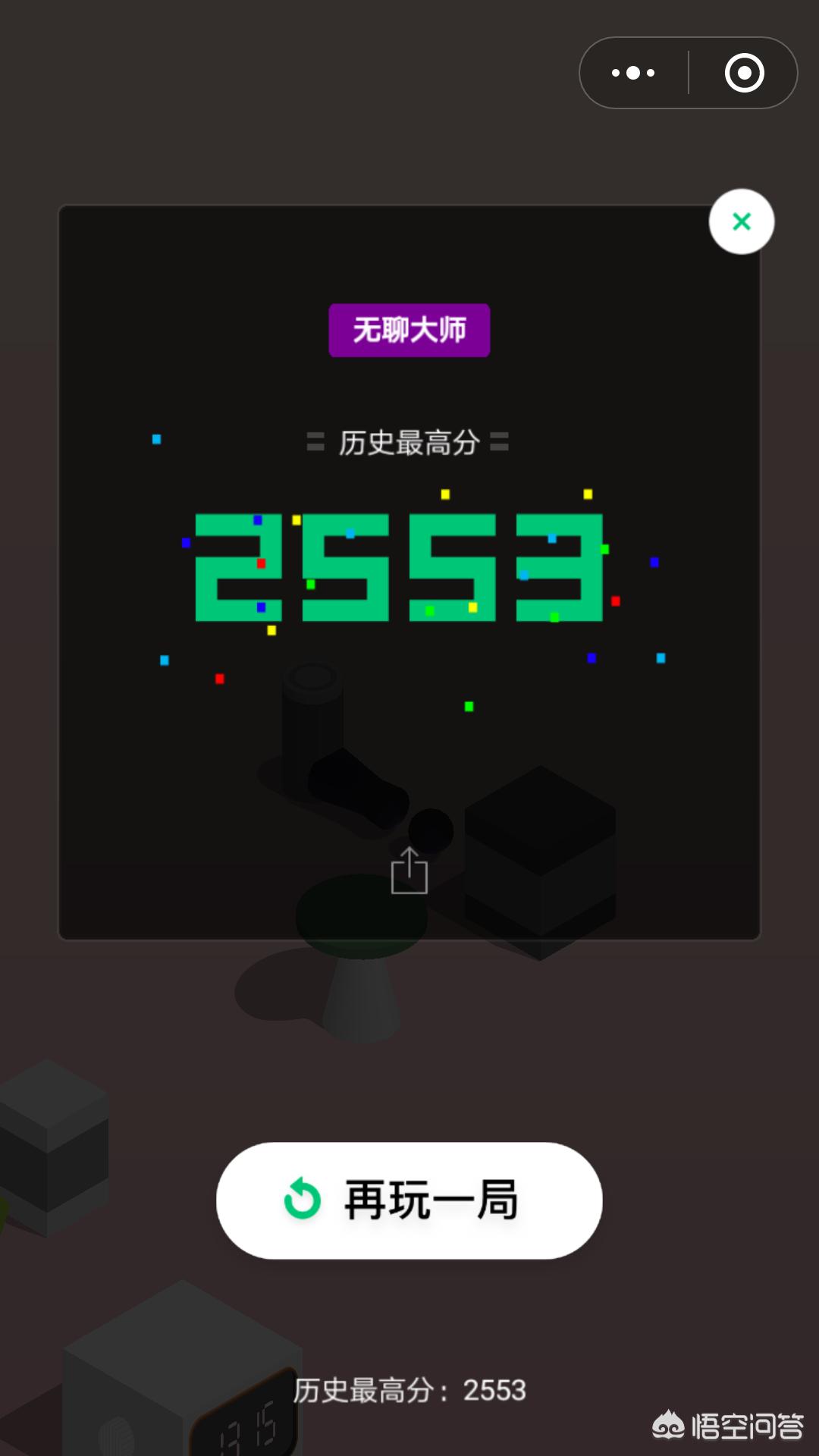
Task: Exit the mini program via circle icon
Action: 744,73
